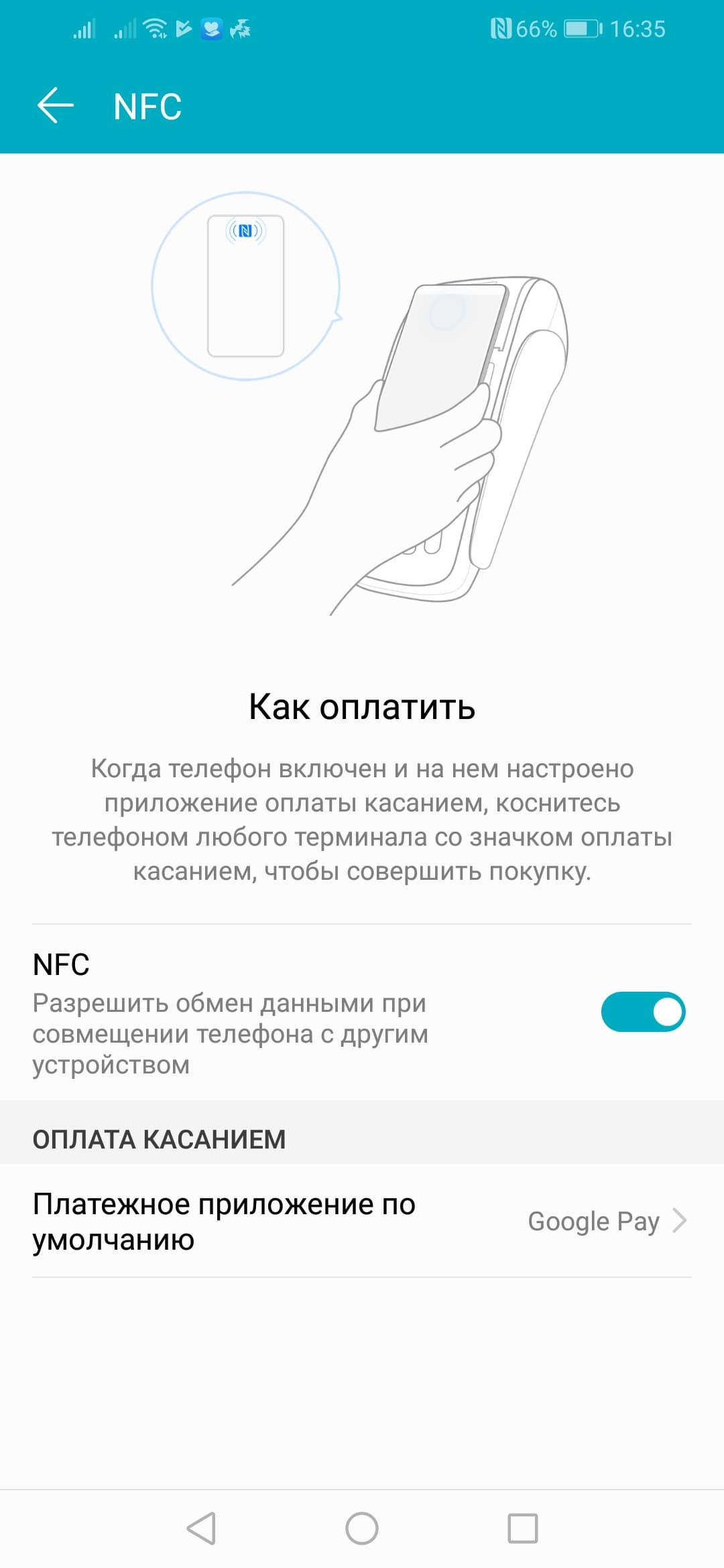Image resolution: width=724 pixels, height=1568 pixels.
Task: Go back from the NFC settings
Action: pos(55,106)
